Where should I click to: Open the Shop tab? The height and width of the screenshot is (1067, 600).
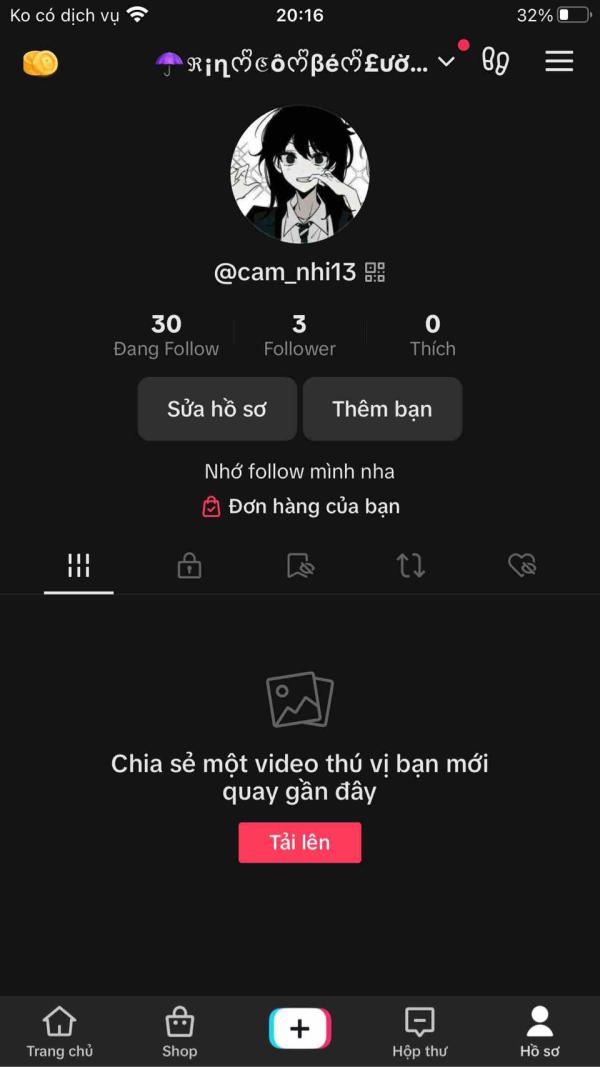point(180,1032)
